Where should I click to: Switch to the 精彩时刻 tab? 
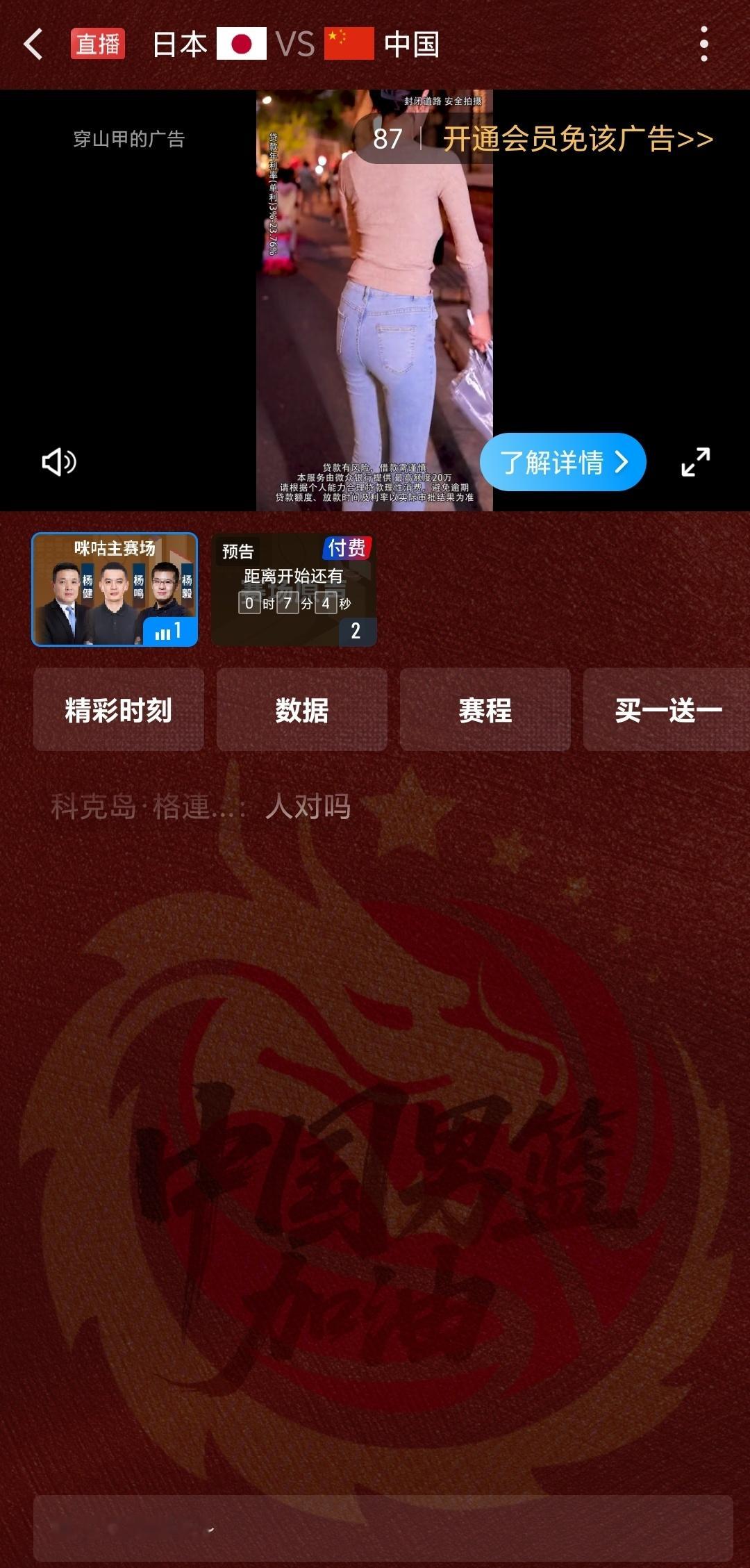[118, 710]
